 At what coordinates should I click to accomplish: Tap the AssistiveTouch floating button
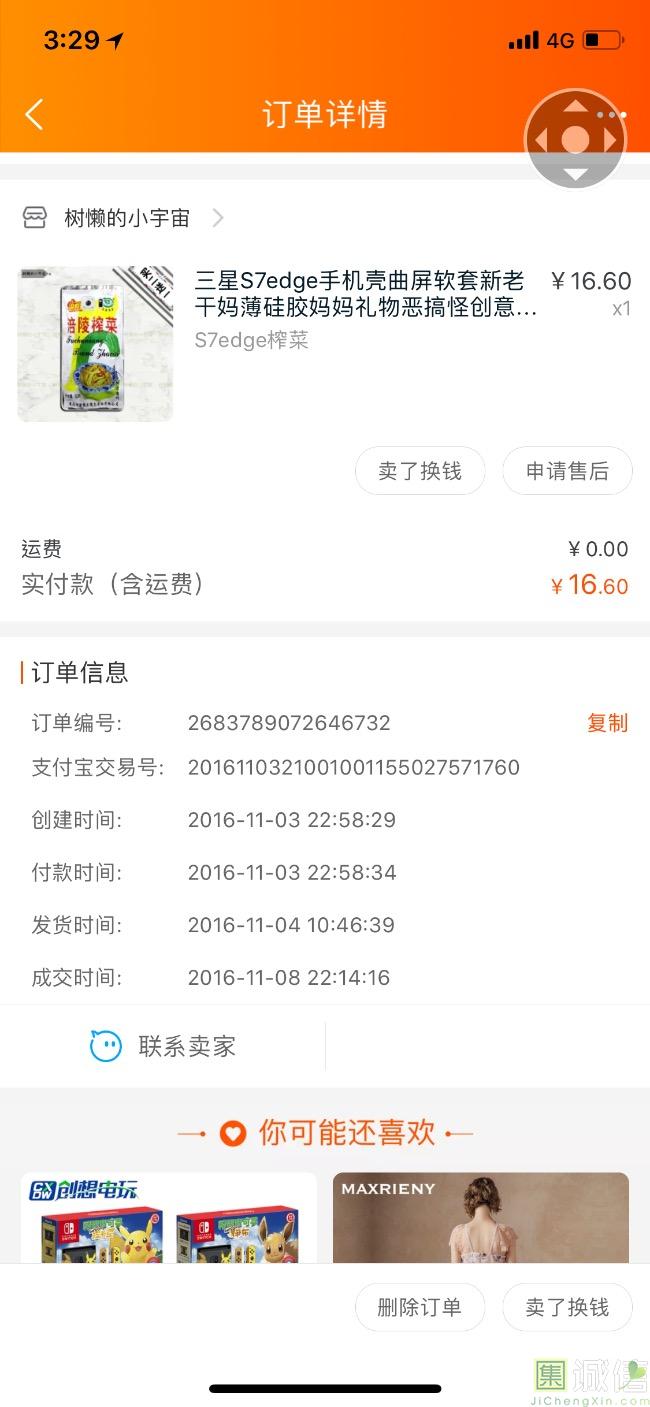(575, 140)
